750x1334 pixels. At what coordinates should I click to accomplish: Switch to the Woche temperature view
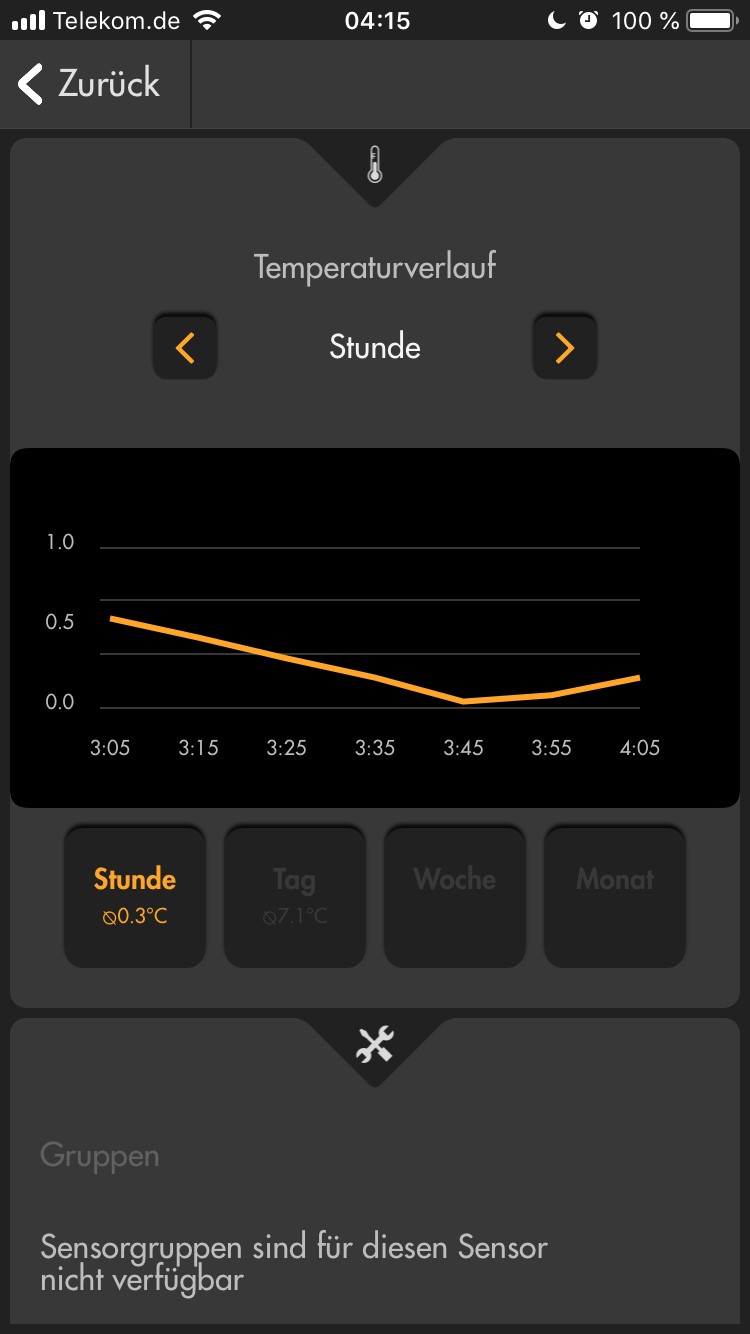click(x=455, y=895)
